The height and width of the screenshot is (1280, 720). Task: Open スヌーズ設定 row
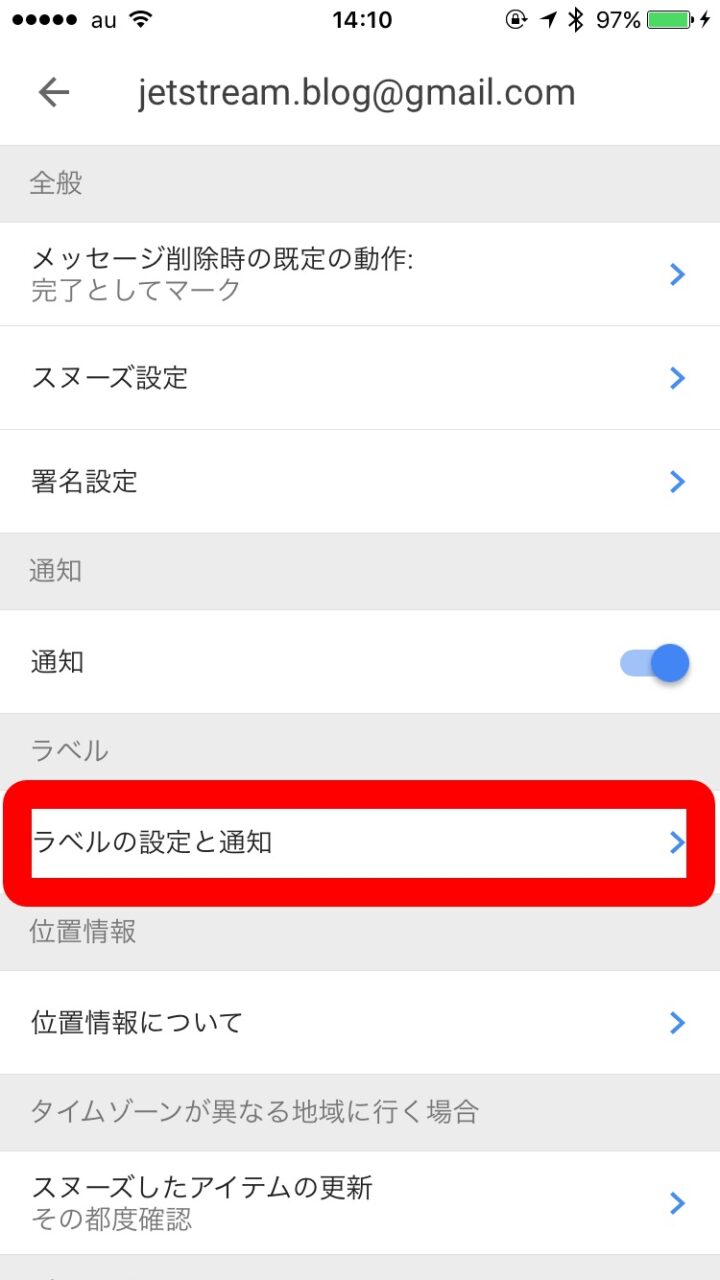click(x=360, y=378)
